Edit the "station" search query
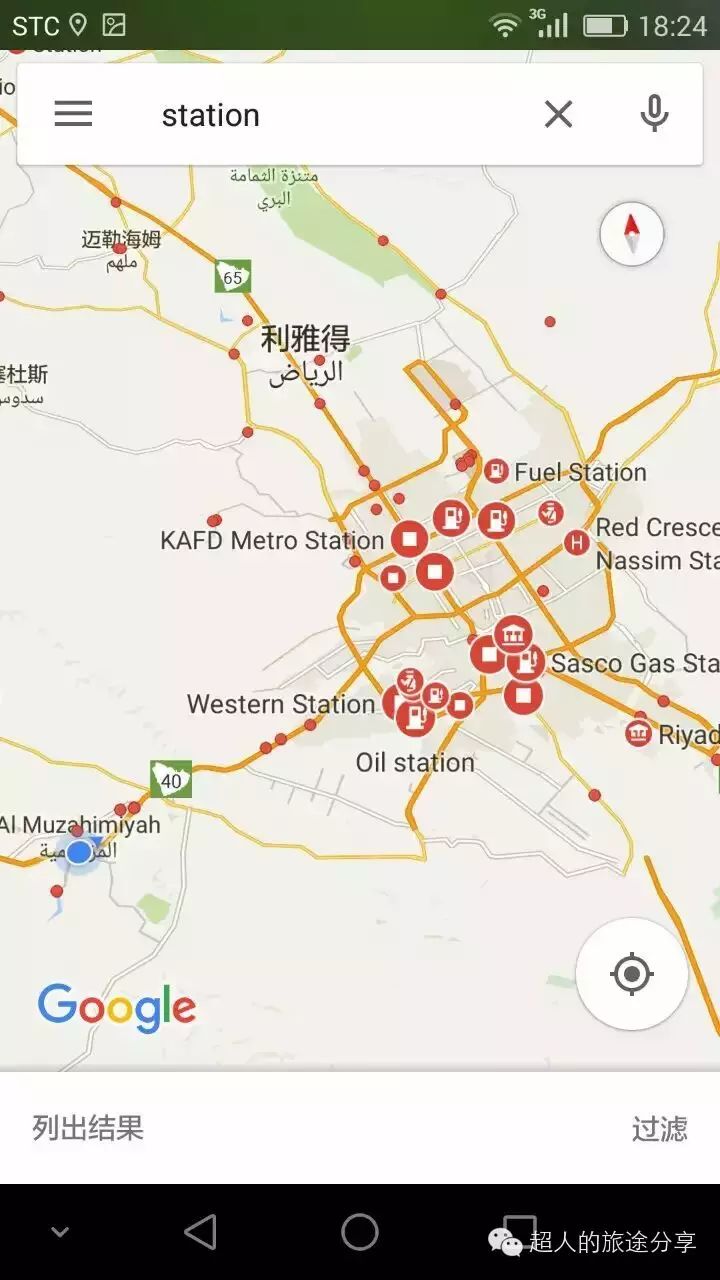 300,115
